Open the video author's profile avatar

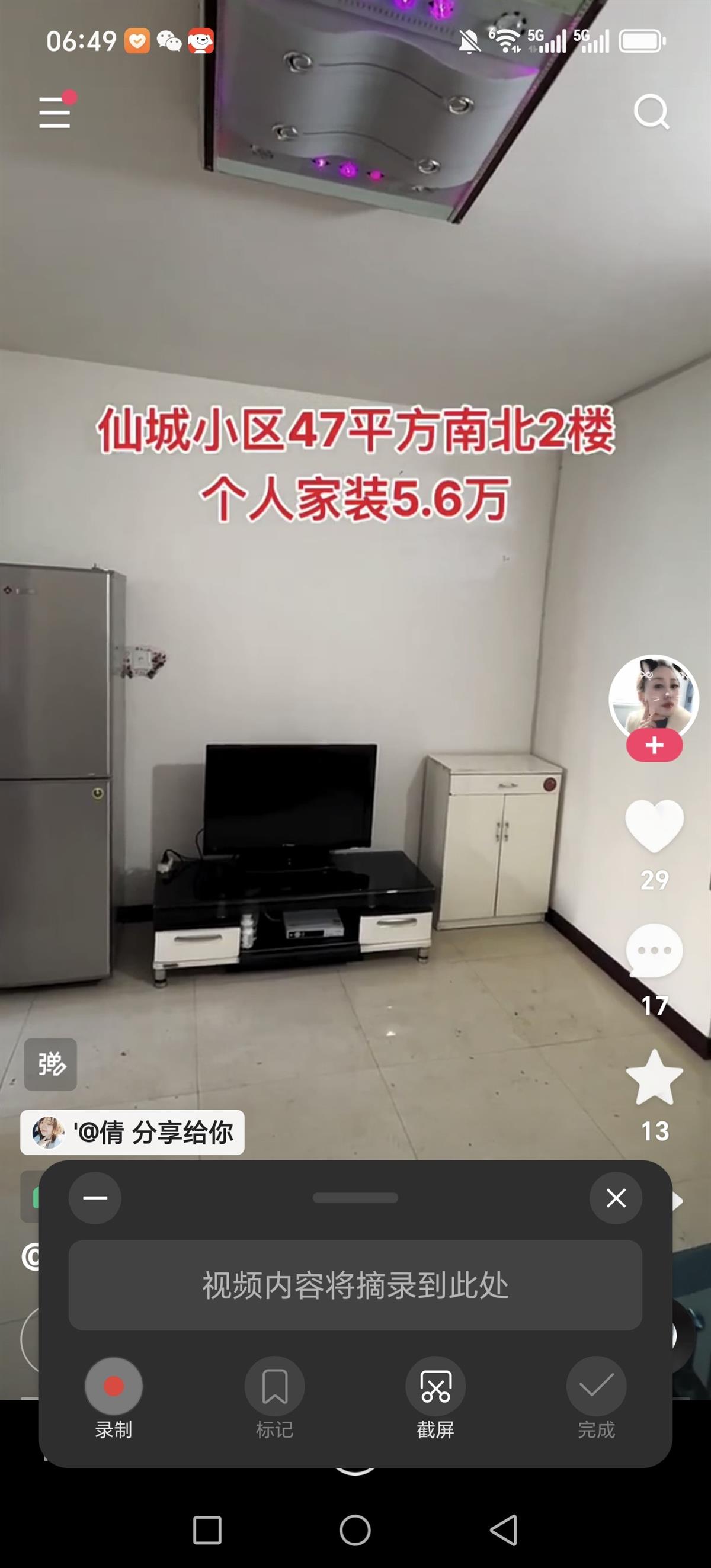[653, 700]
